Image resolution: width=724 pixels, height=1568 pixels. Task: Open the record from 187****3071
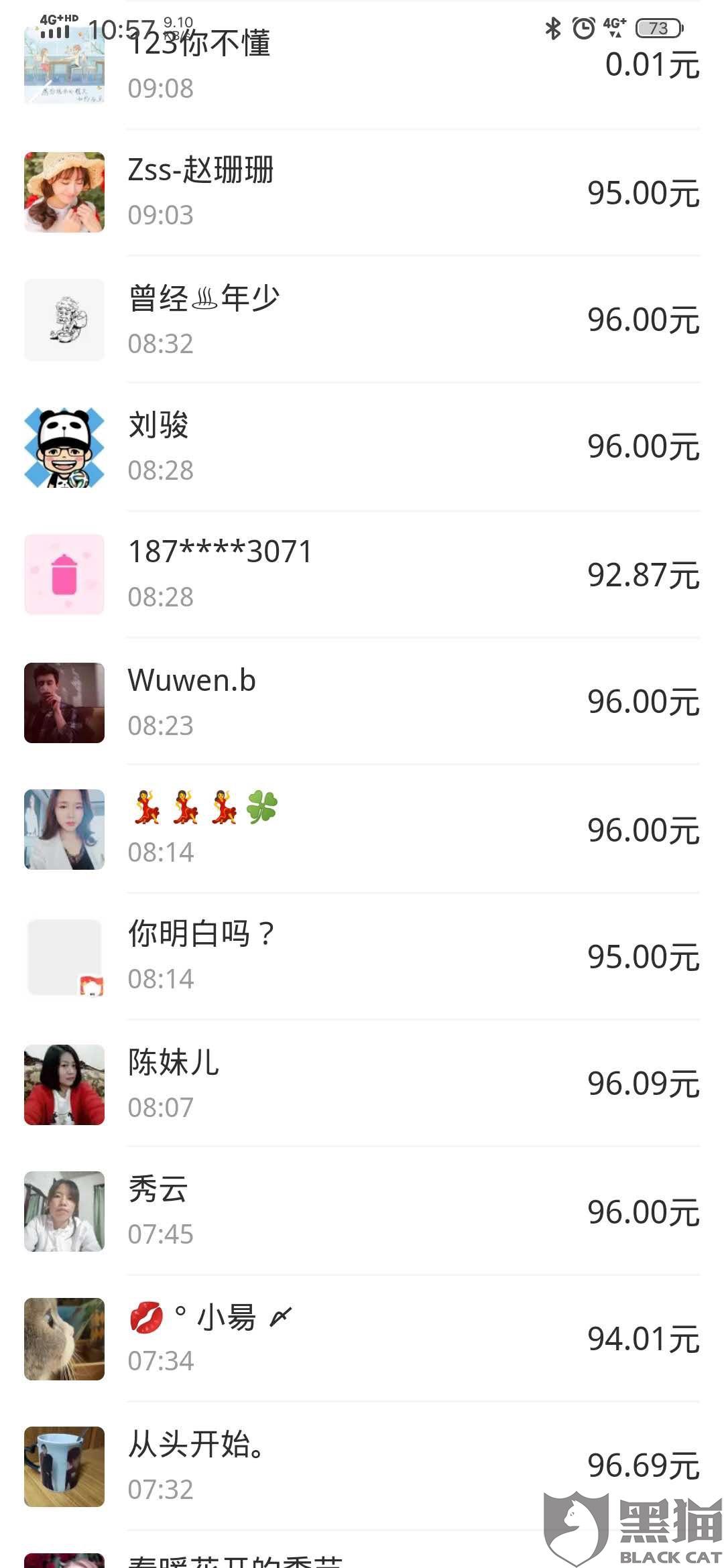(x=362, y=574)
